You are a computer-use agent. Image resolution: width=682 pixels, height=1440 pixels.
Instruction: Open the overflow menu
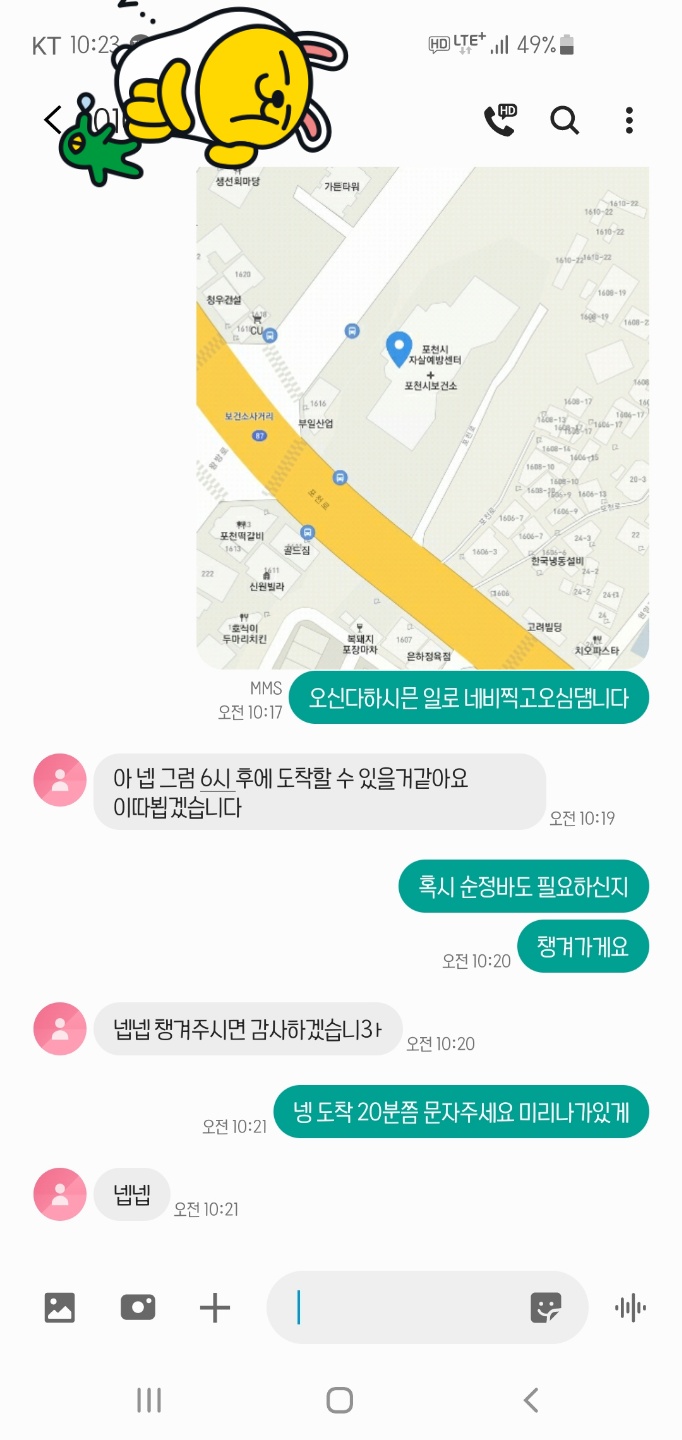(629, 121)
